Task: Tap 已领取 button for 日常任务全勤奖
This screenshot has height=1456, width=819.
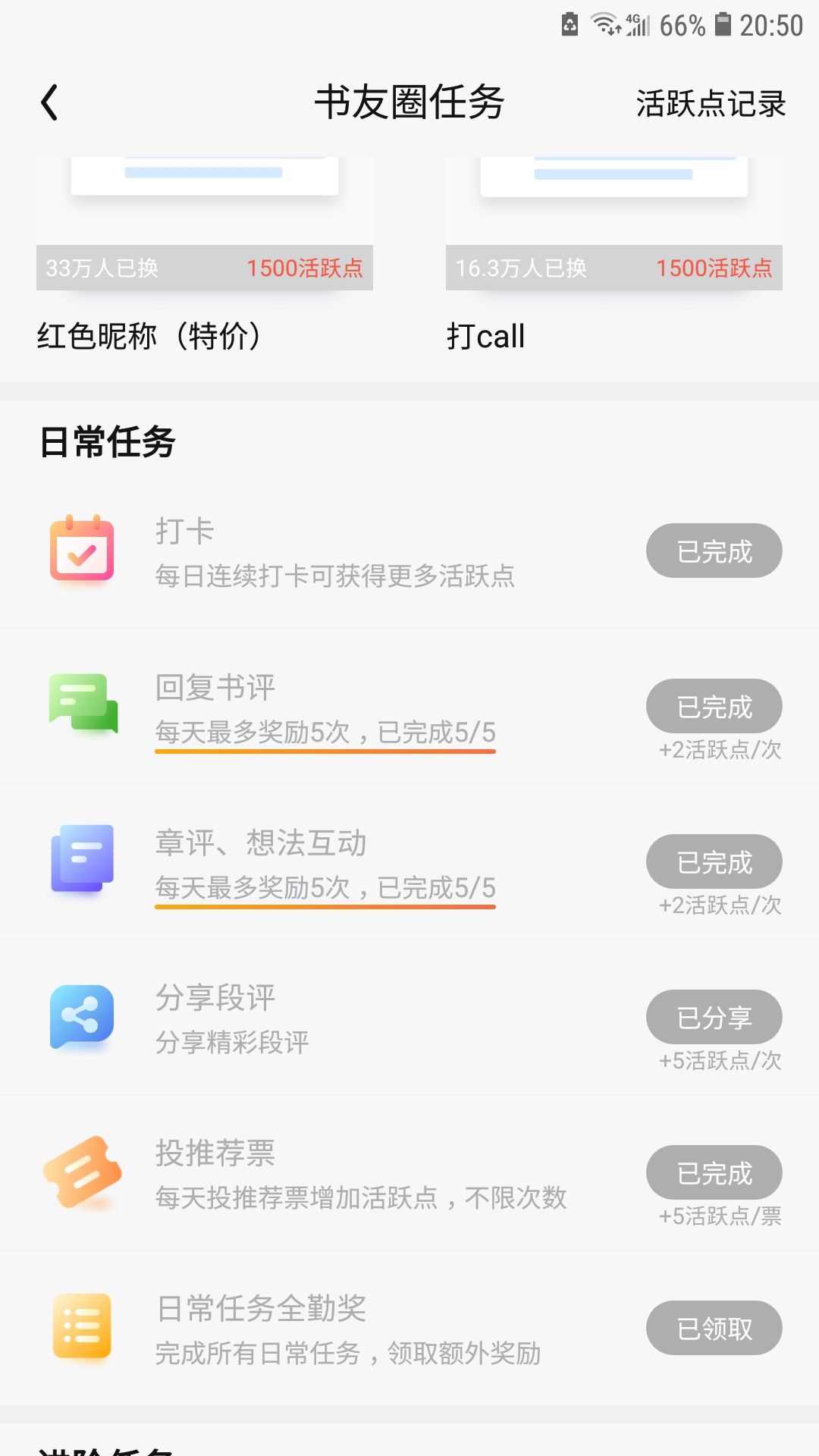Action: pyautogui.click(x=714, y=1328)
